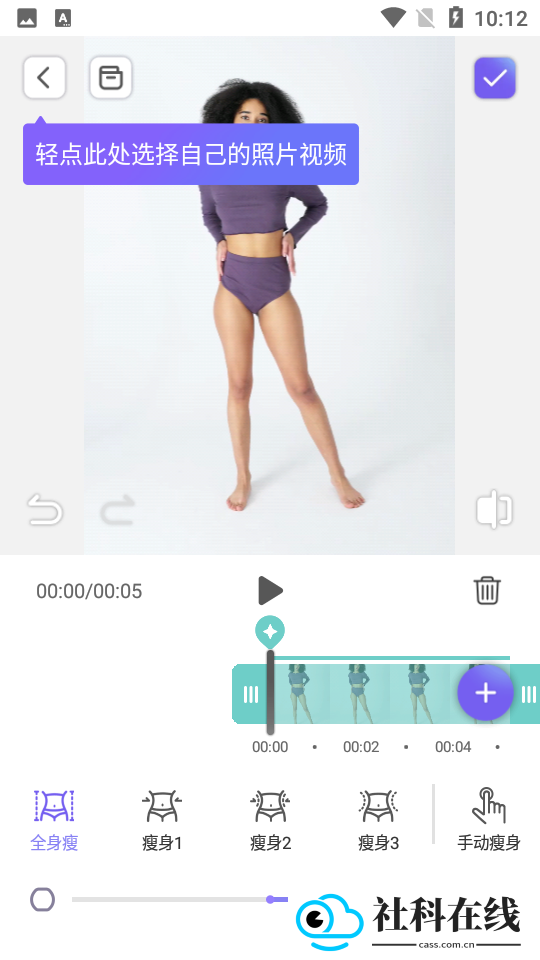Choose the 瘦身1 slimming option

162,820
